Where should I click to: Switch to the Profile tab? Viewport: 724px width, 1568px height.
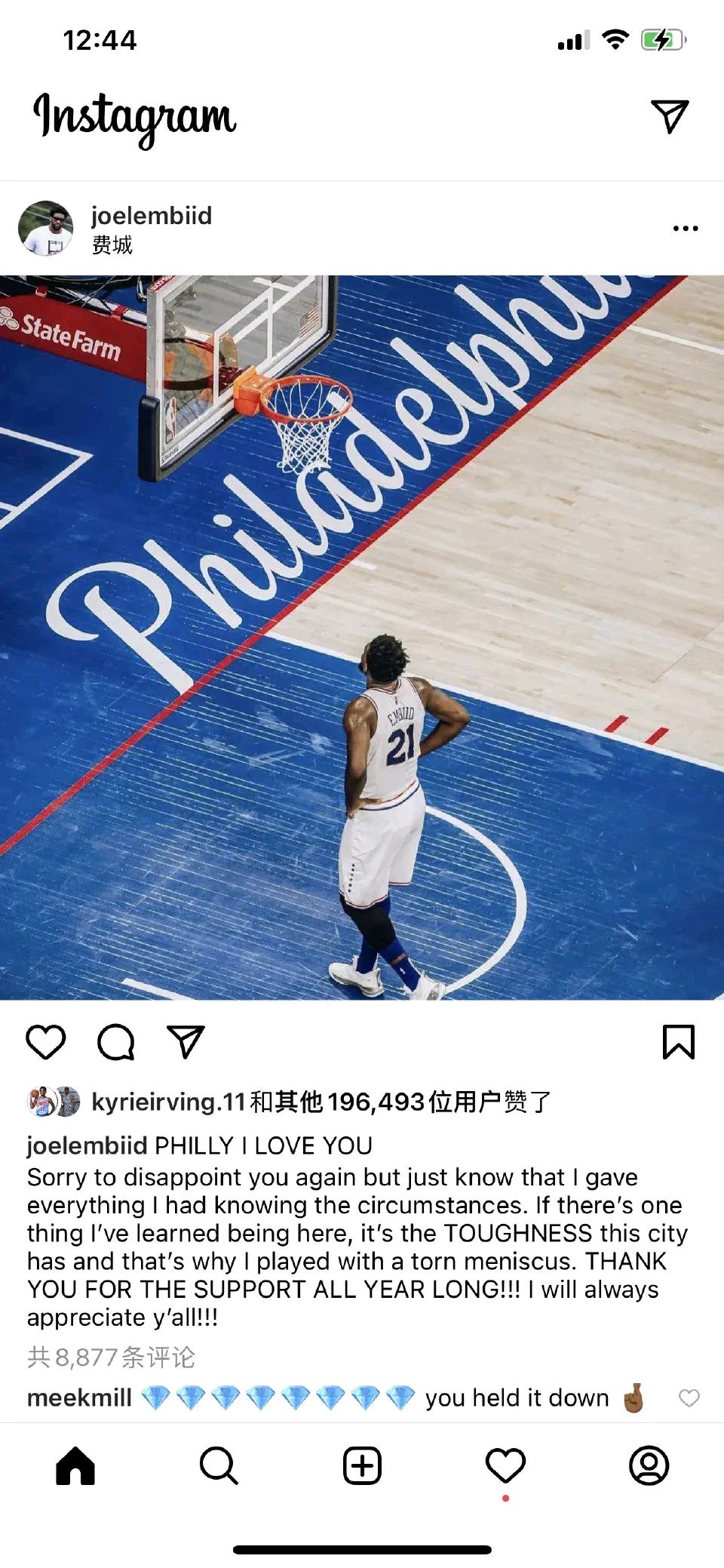point(649,1465)
